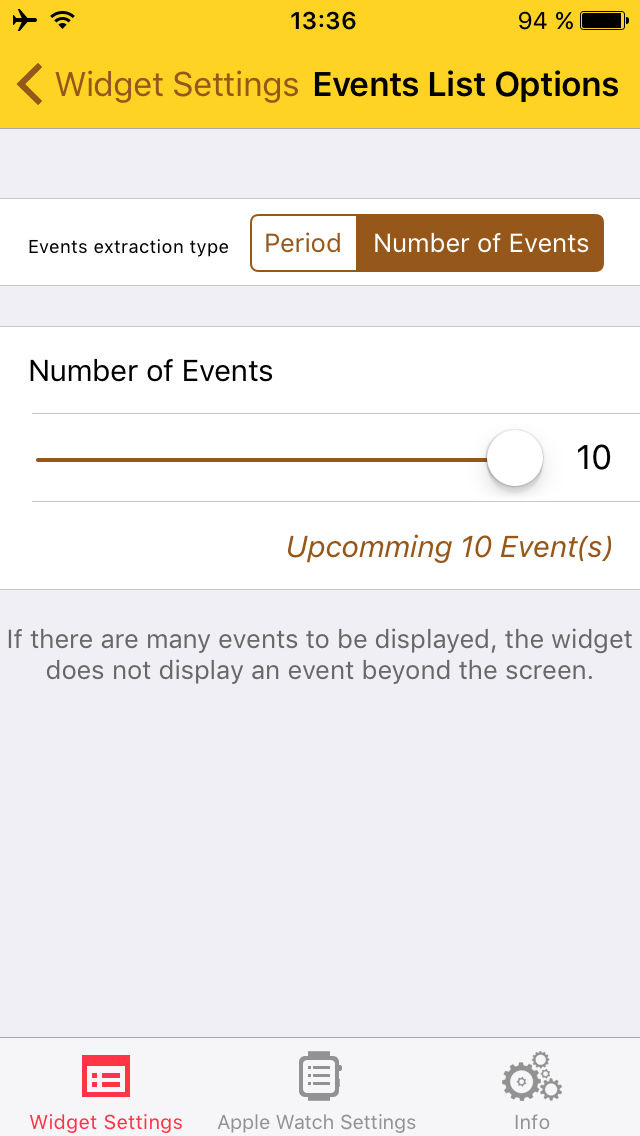
Task: Go back to Widget Settings
Action: point(157,85)
